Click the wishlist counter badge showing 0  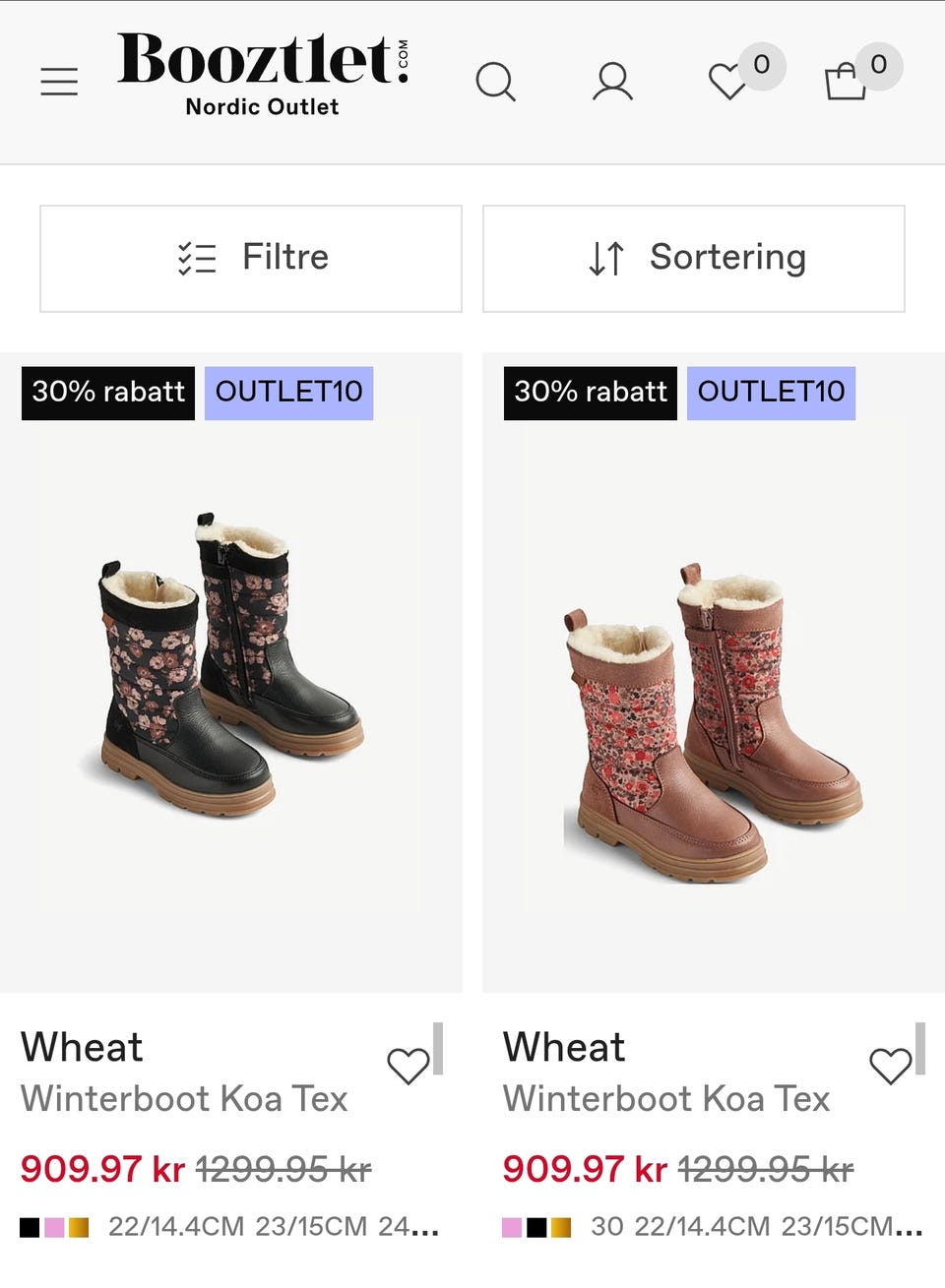coord(761,65)
